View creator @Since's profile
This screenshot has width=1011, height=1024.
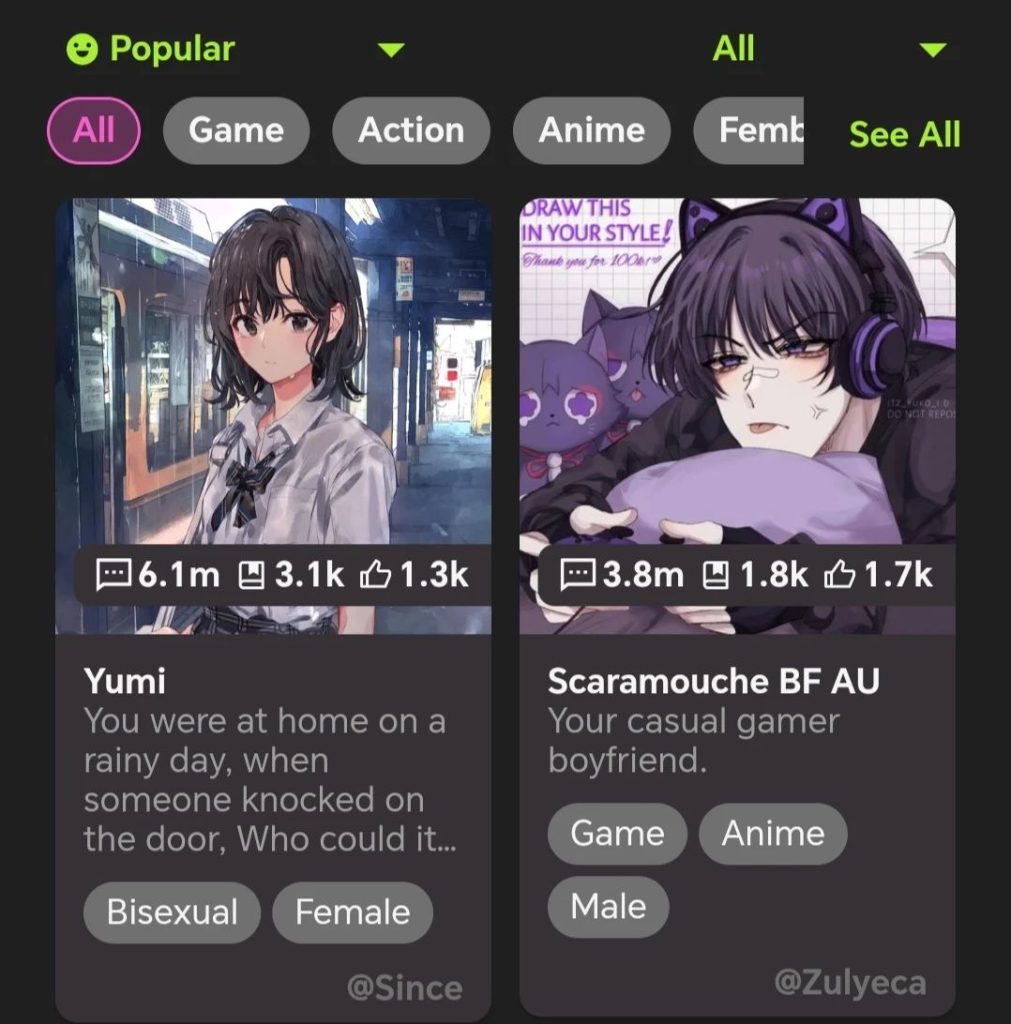click(x=404, y=988)
